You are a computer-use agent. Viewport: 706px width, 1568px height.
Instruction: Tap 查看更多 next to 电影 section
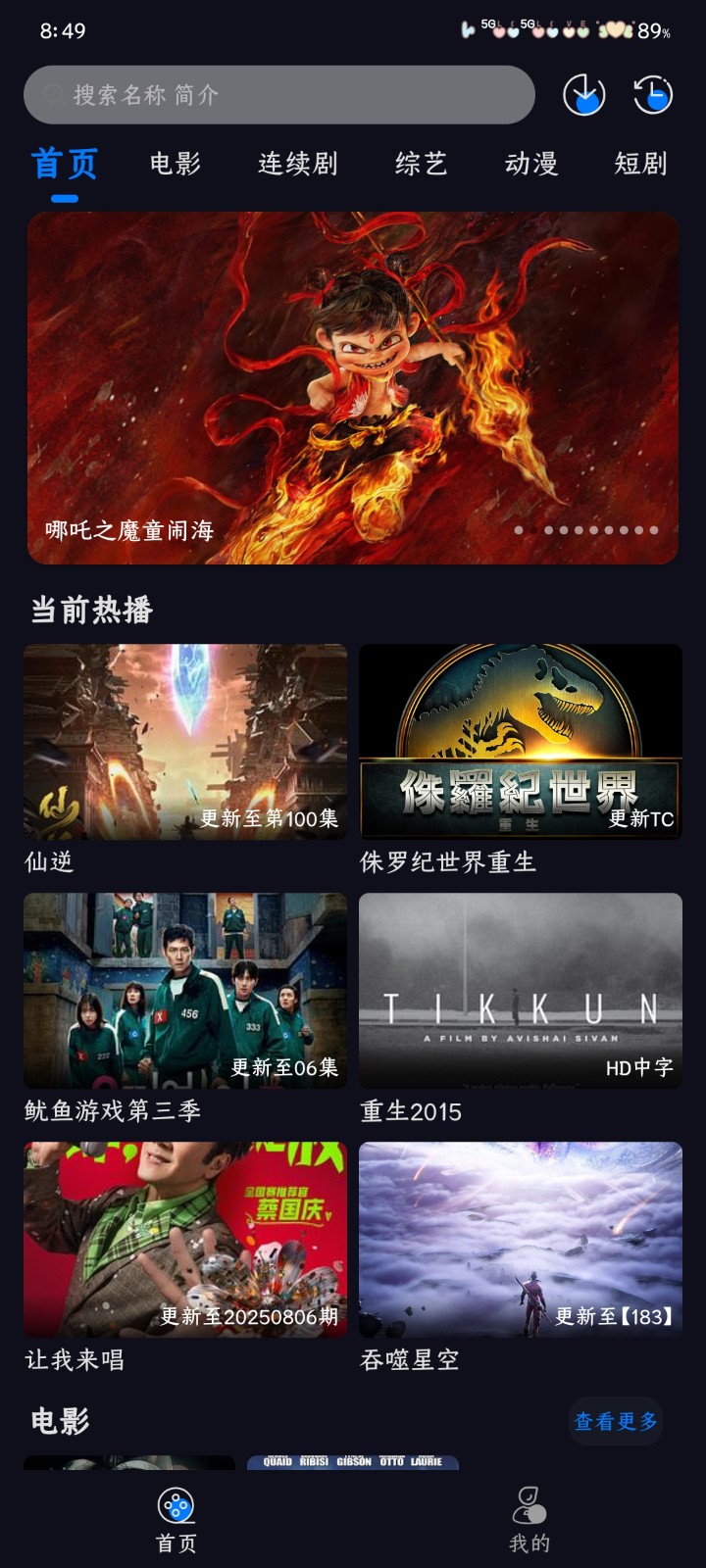coord(614,1423)
